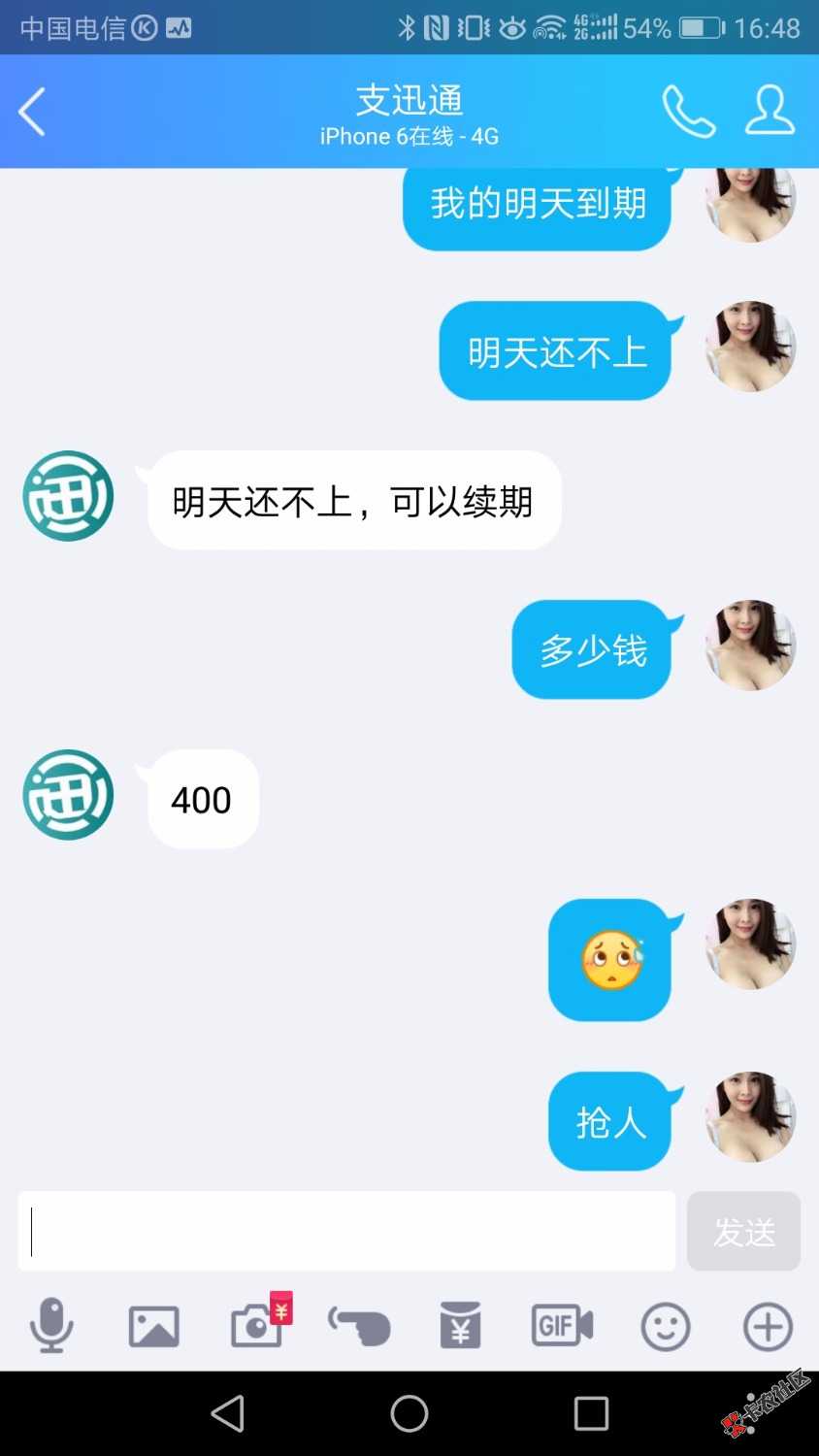Open the GIF video tool

(563, 1326)
